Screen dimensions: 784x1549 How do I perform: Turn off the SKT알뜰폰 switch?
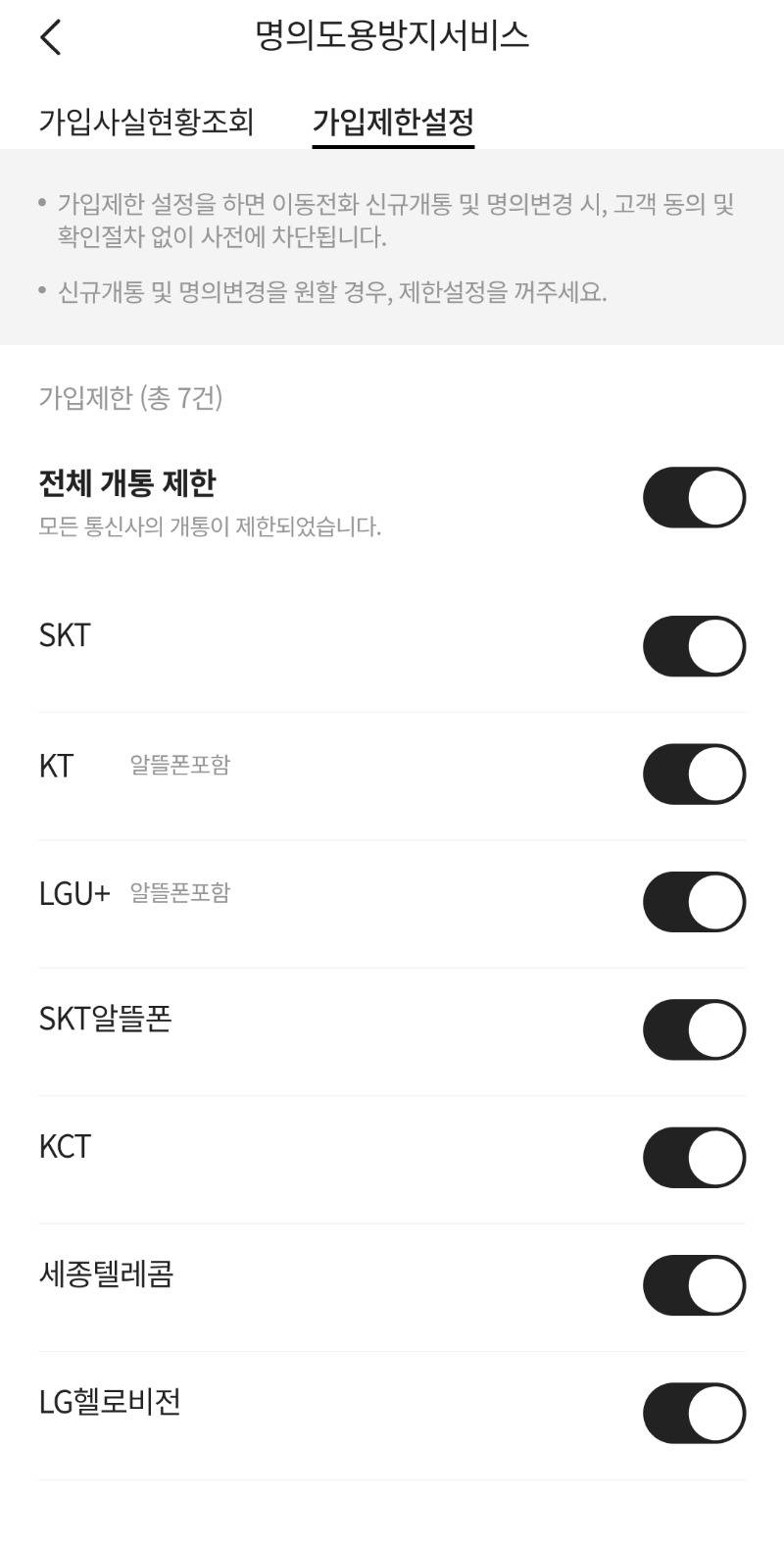point(694,1029)
